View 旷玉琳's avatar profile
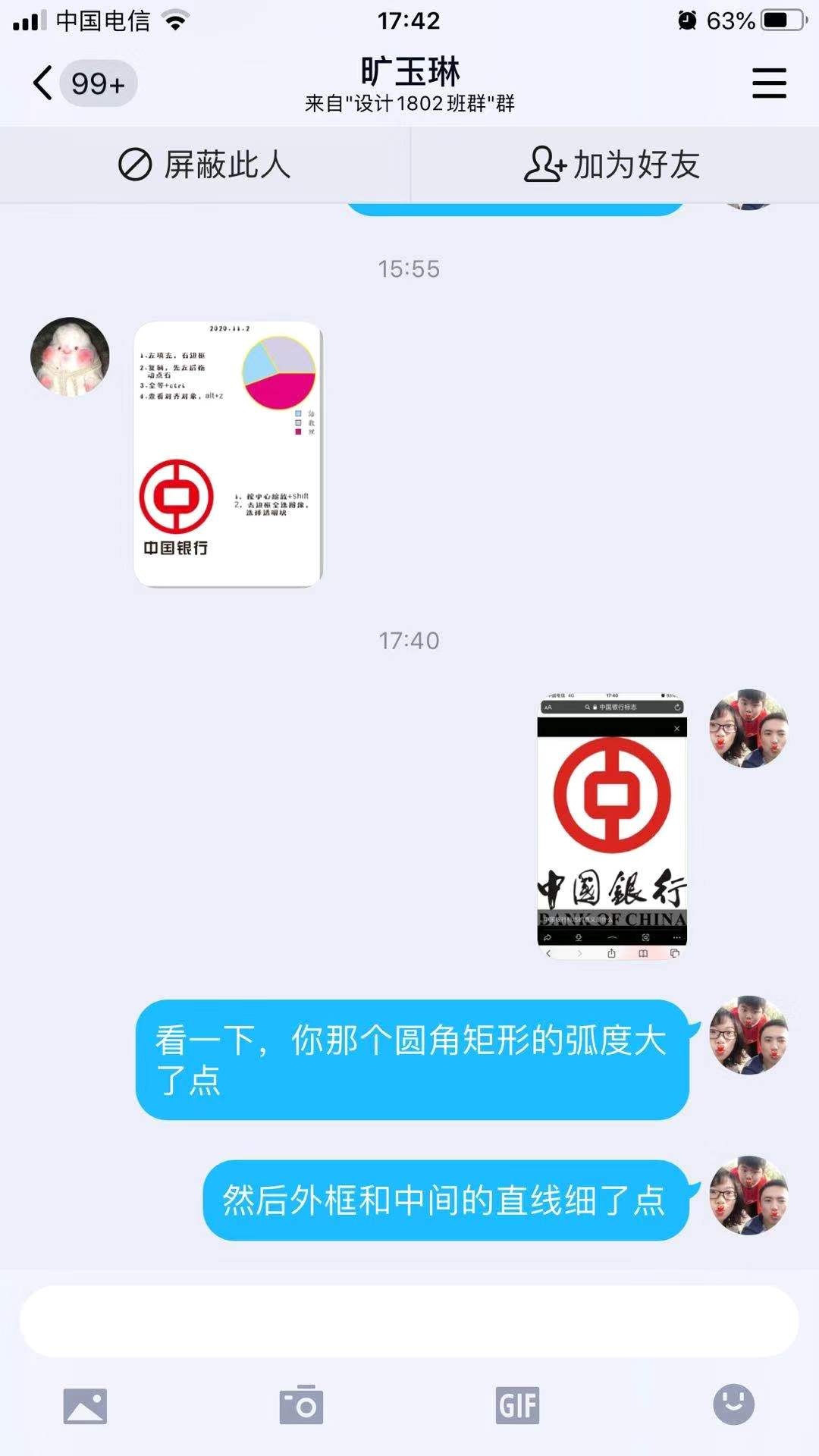This screenshot has width=819, height=1456. tap(70, 356)
